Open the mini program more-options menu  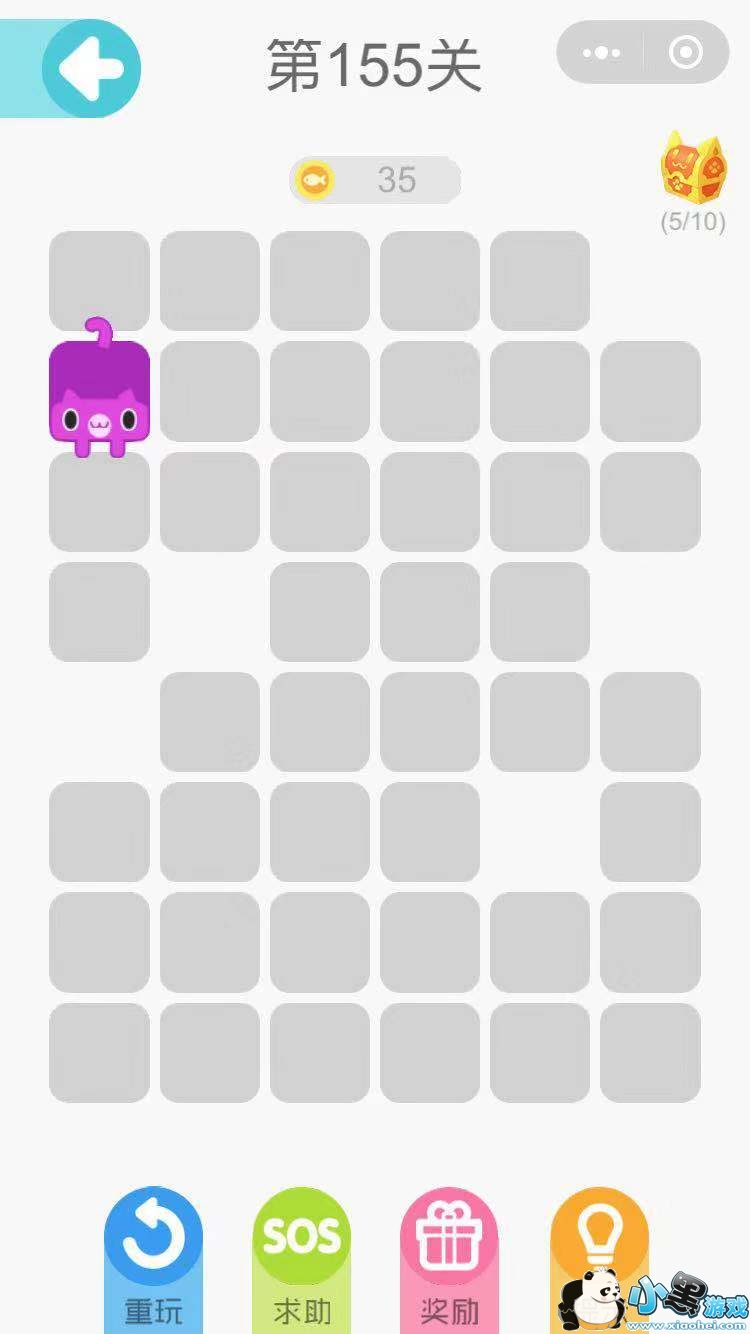click(601, 52)
